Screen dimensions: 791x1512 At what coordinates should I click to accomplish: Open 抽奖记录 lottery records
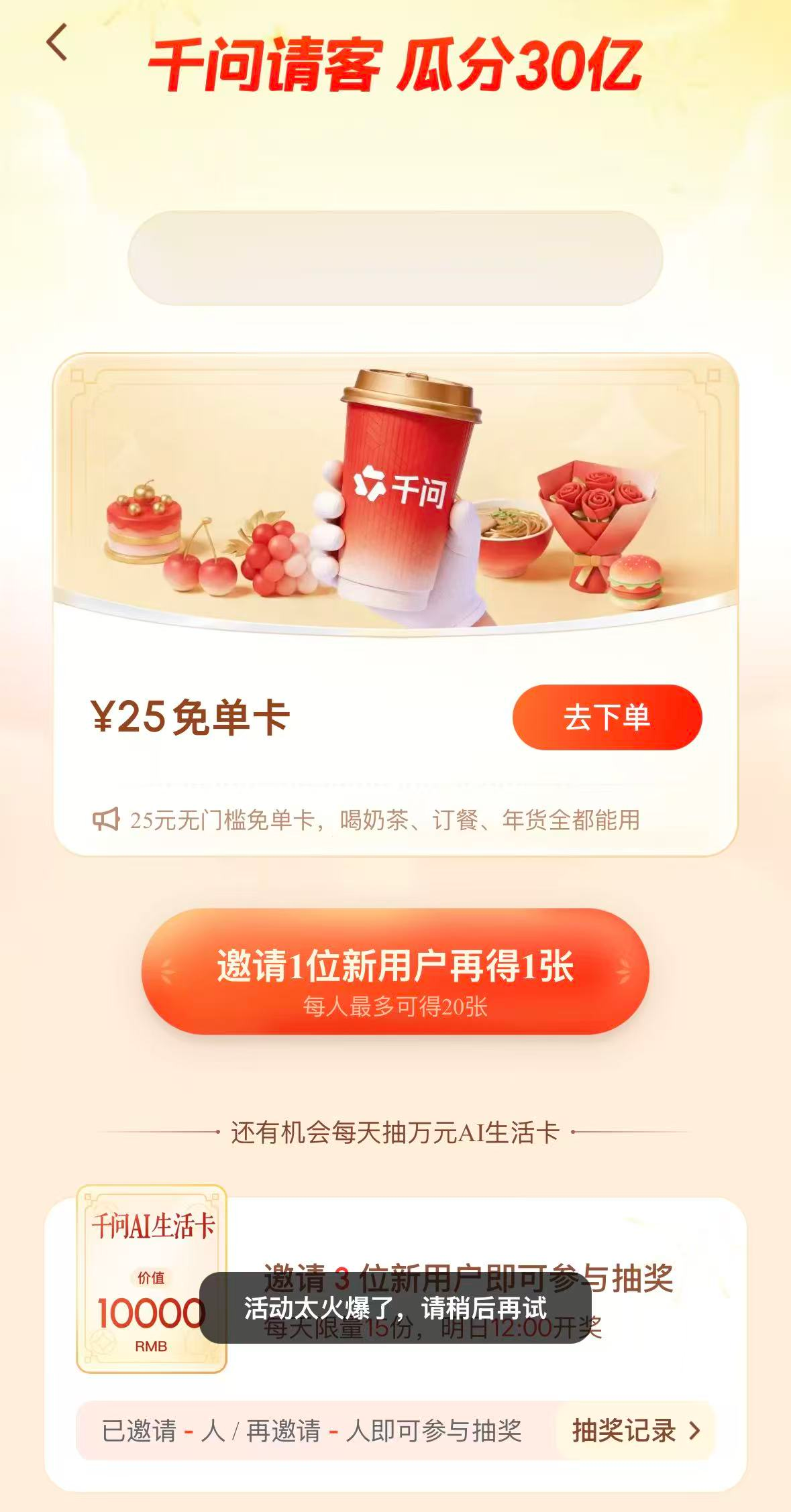(634, 1431)
